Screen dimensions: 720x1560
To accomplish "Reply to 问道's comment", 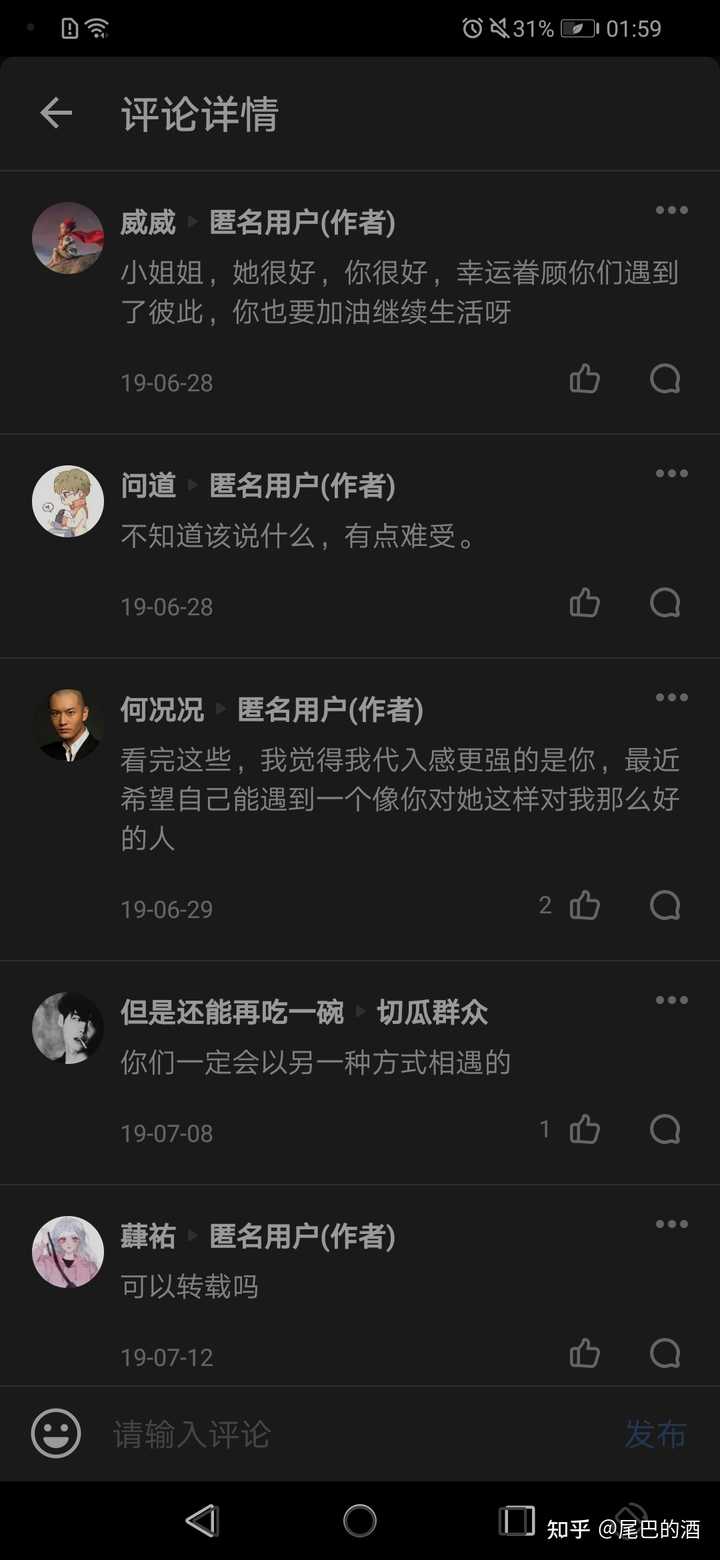I will [665, 603].
